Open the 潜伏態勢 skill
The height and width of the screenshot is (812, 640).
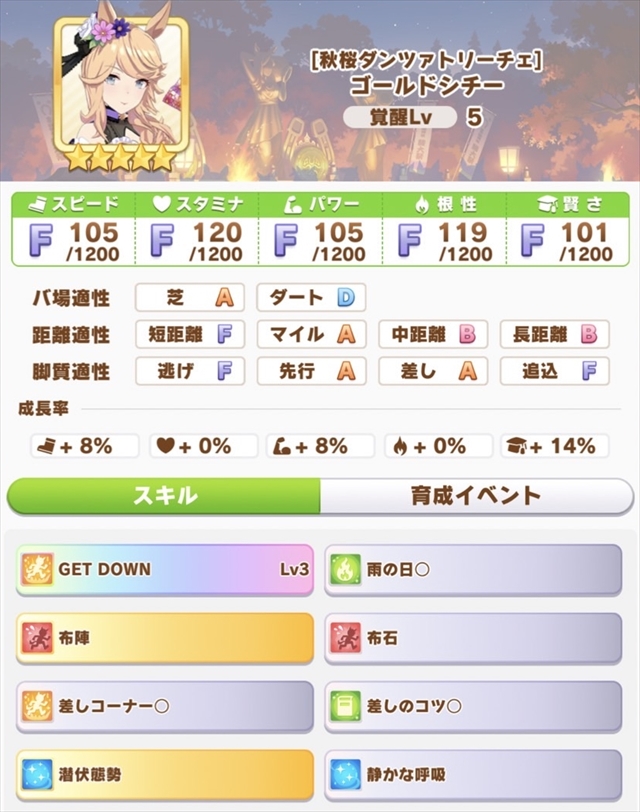(x=165, y=773)
